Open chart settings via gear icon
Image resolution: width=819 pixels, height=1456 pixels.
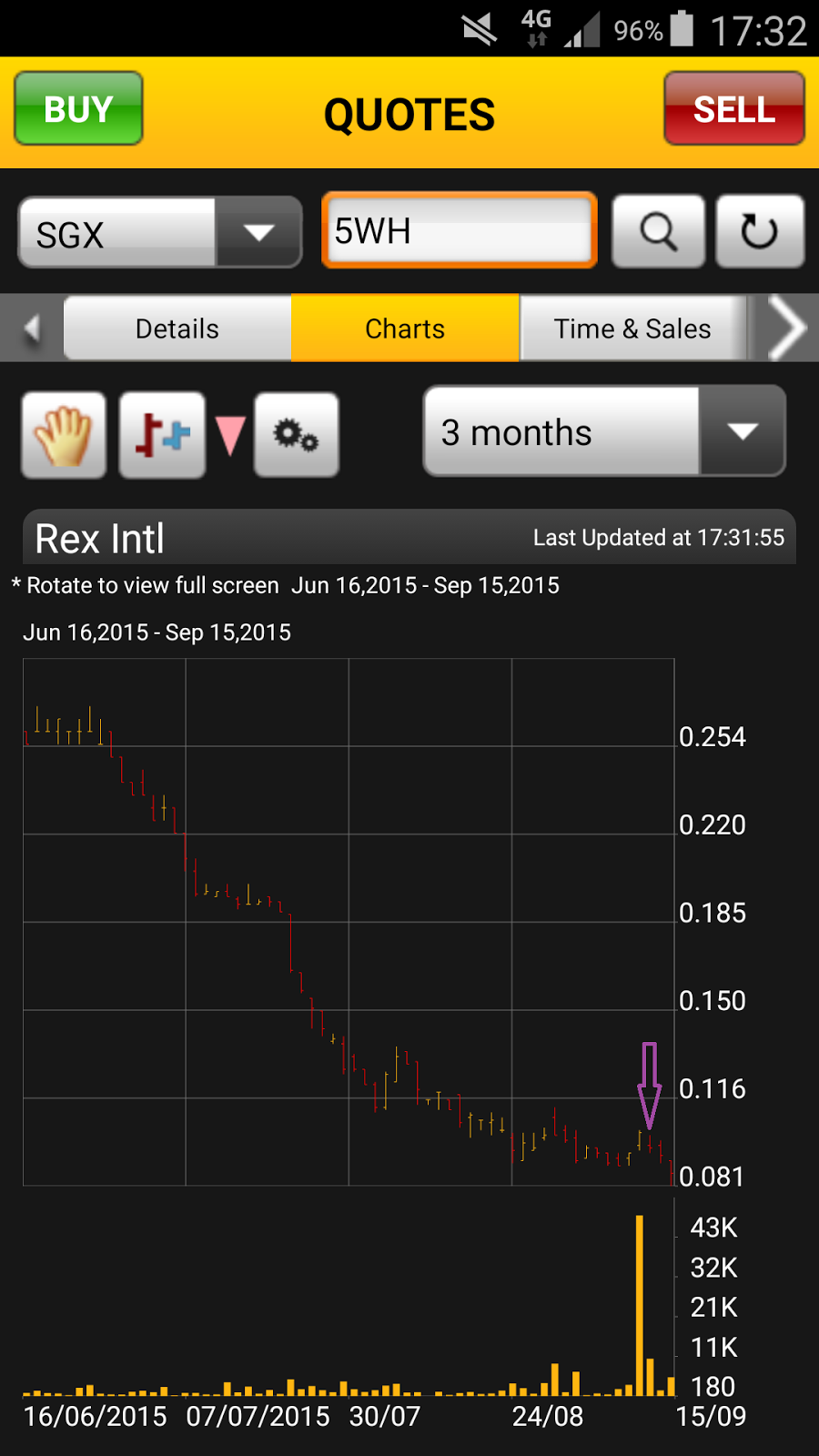coord(296,435)
